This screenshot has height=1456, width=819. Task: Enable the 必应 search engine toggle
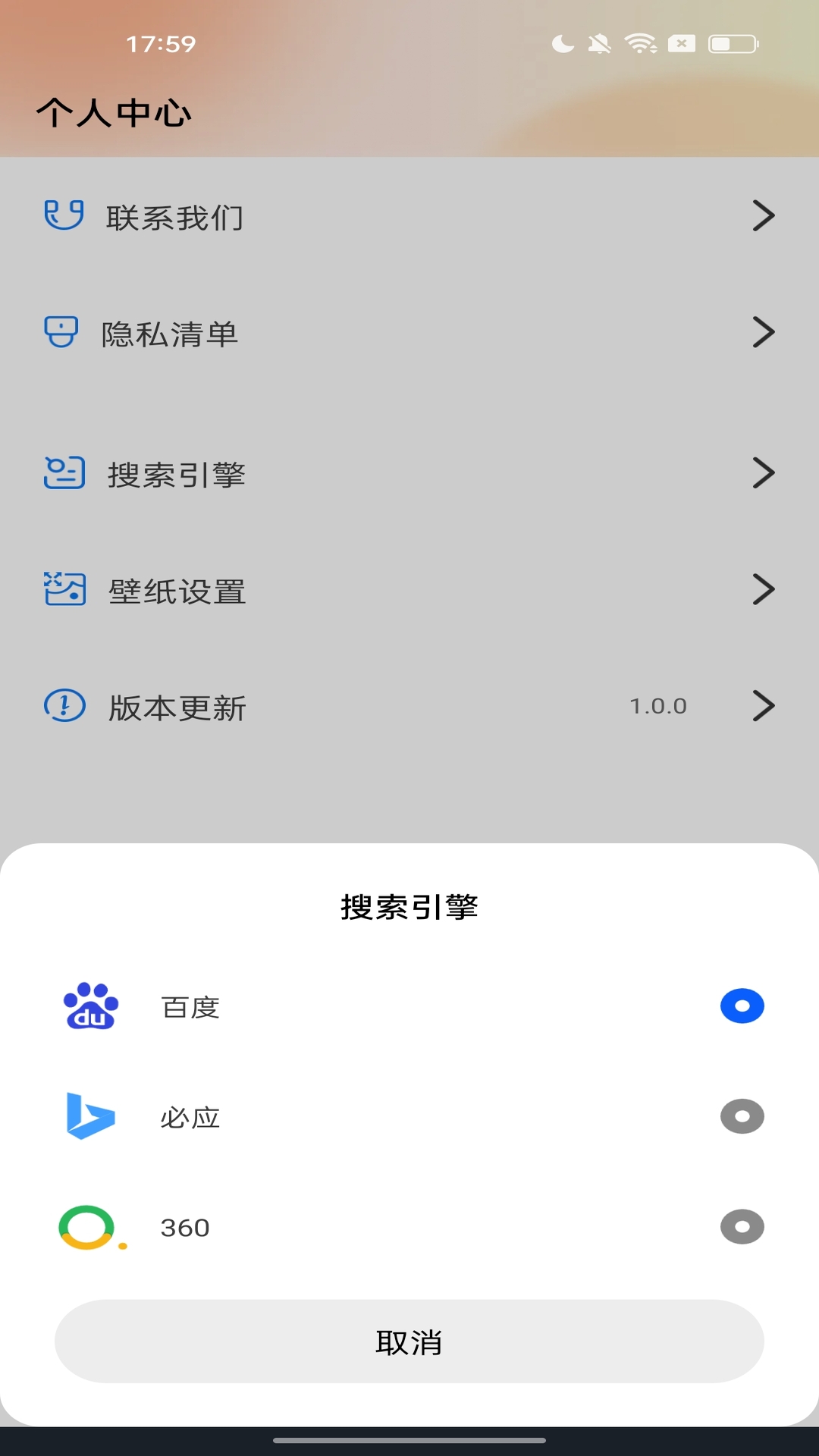[741, 1116]
